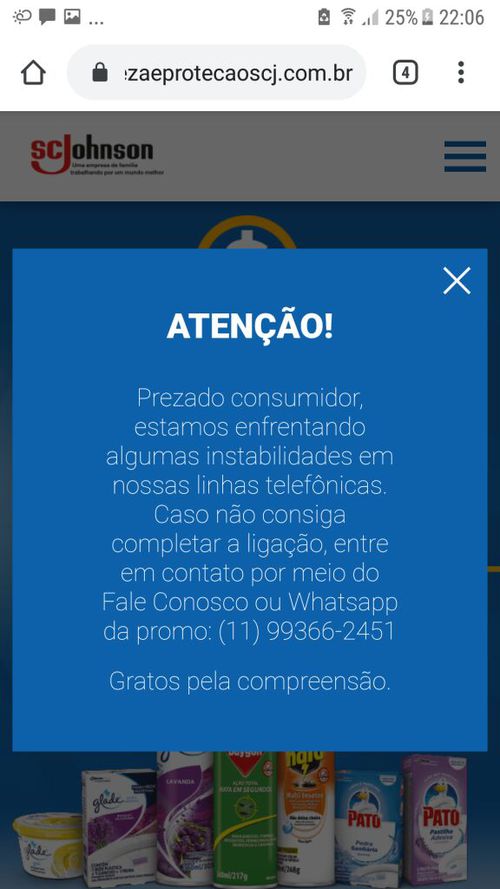Open Chrome's three-dot overflow menu
Viewport: 500px width, 889px height.
461,73
